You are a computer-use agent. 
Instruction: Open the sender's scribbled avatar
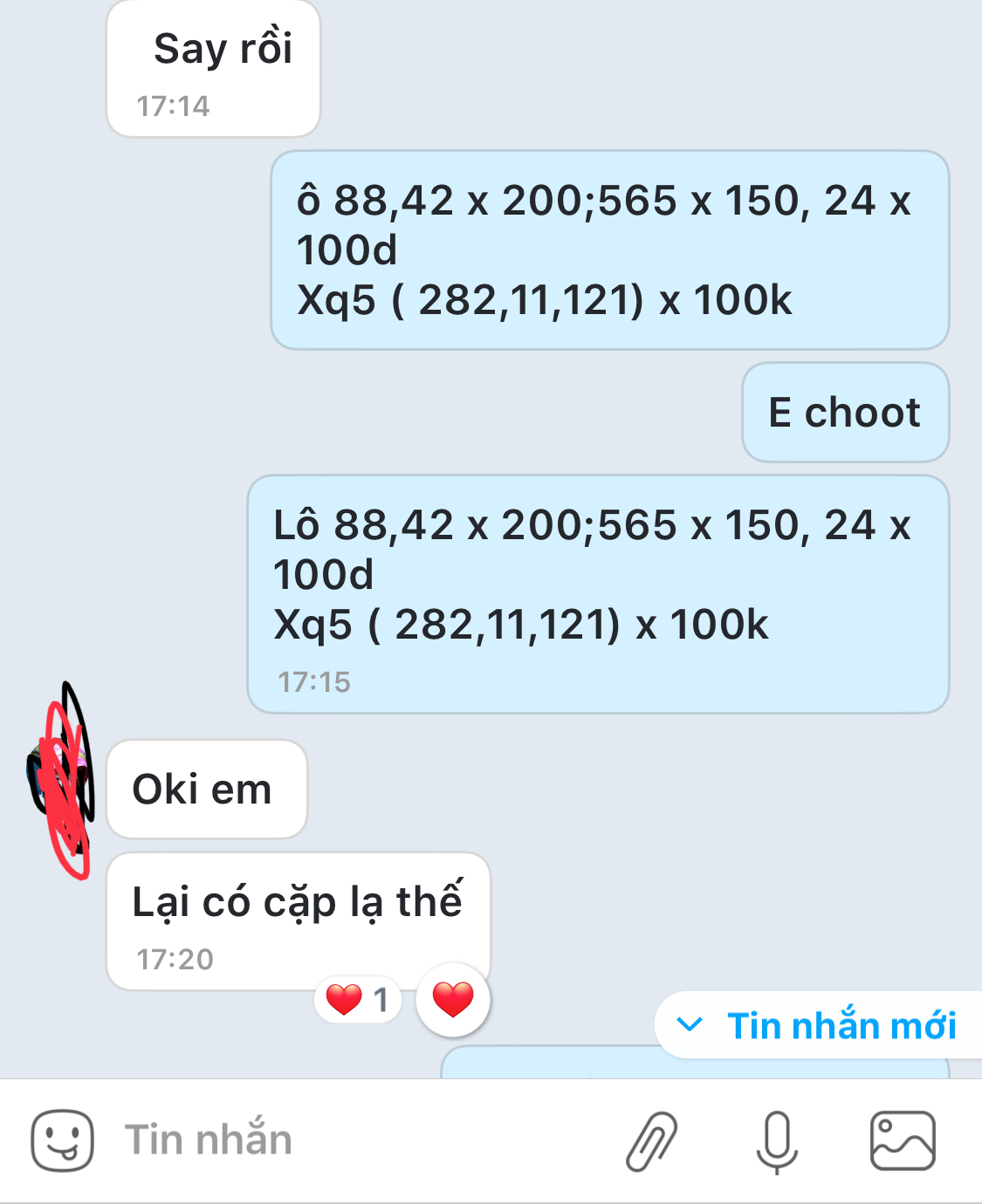click(59, 781)
